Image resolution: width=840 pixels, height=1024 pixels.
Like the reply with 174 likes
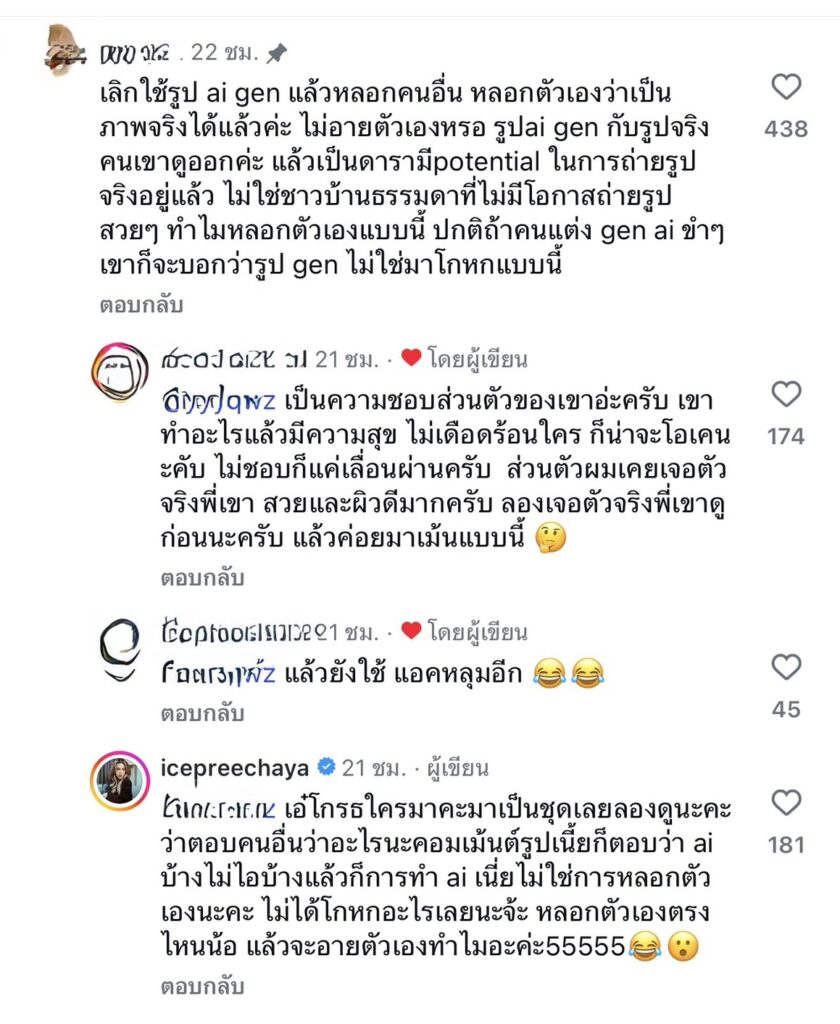click(787, 395)
